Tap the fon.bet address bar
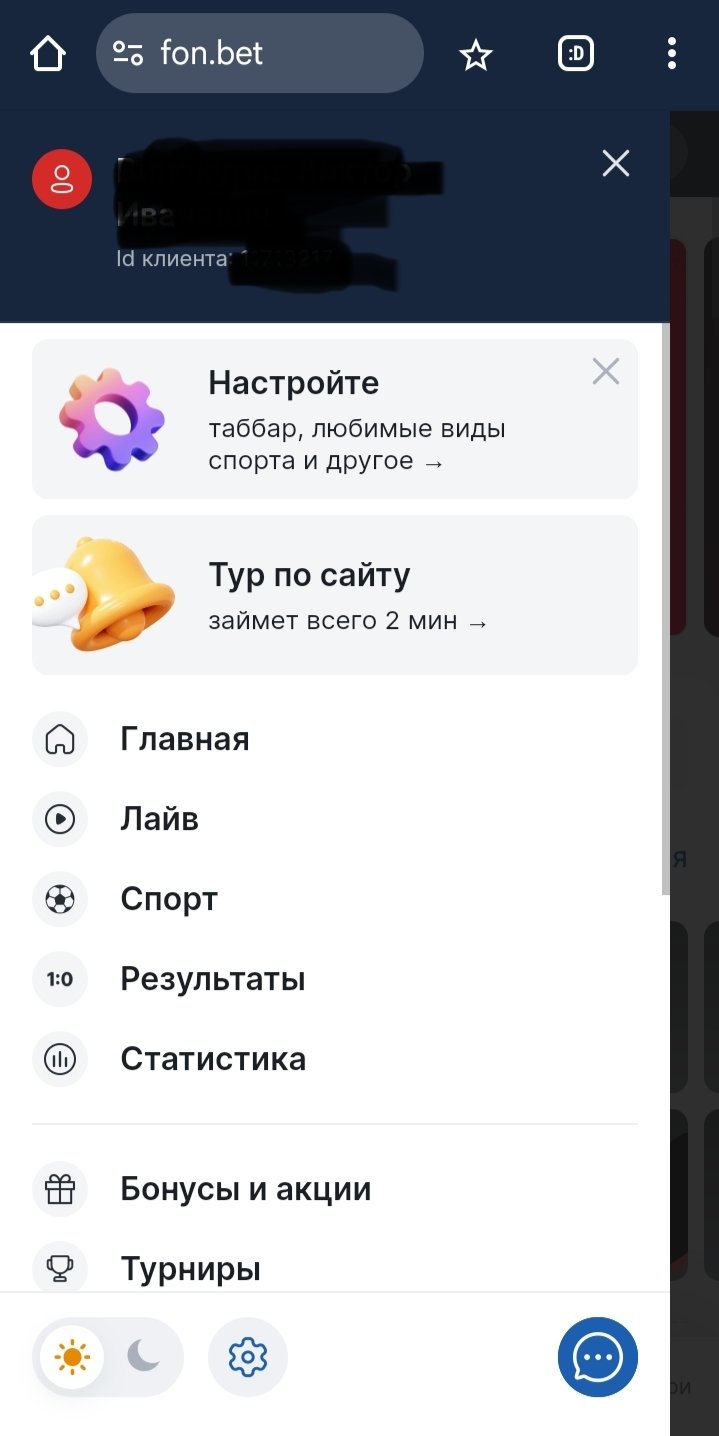Image resolution: width=719 pixels, height=1436 pixels. (x=260, y=53)
